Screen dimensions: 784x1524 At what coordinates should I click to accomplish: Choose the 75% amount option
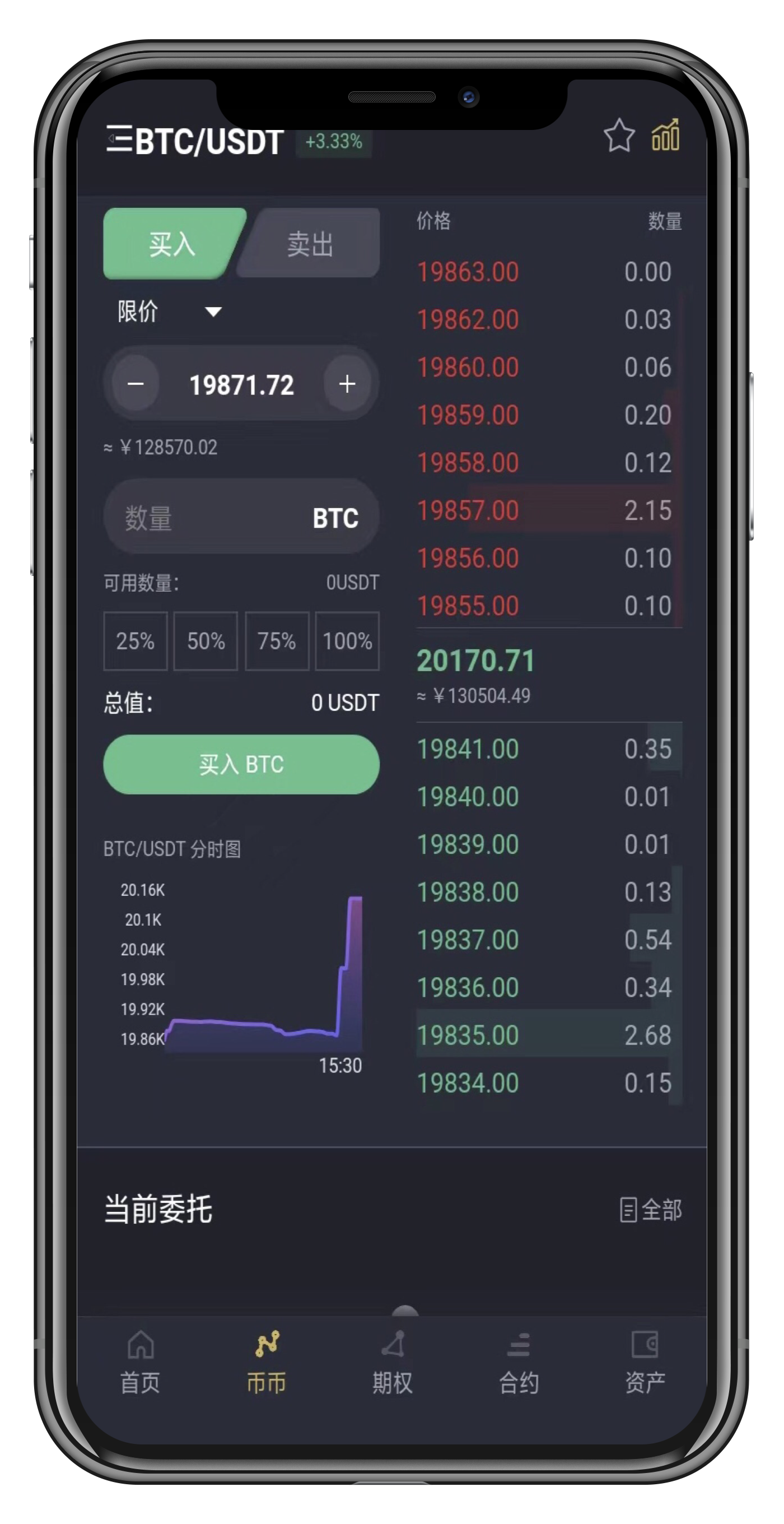[277, 641]
